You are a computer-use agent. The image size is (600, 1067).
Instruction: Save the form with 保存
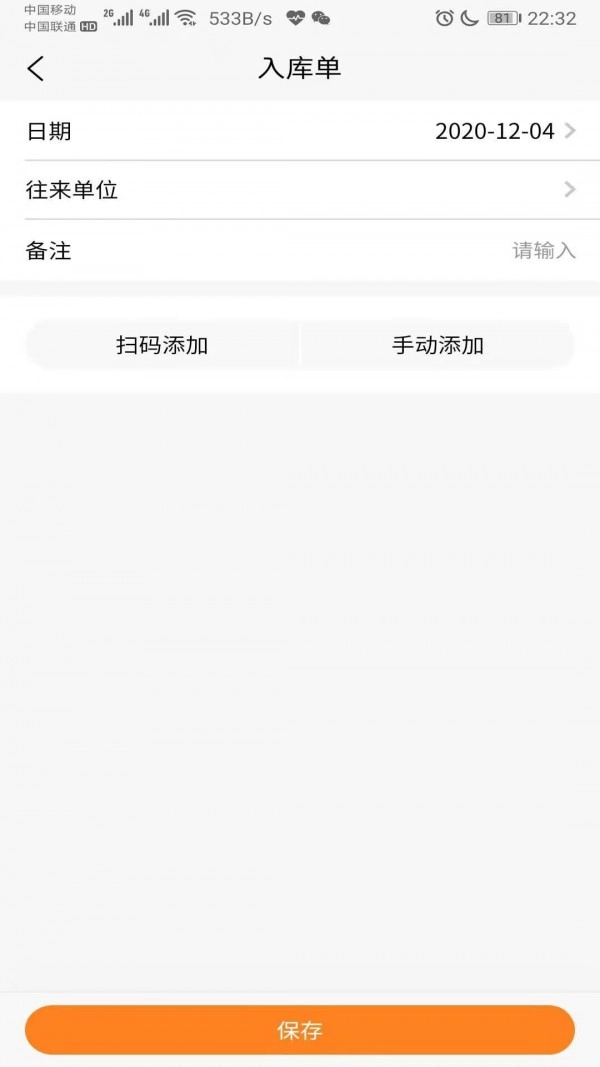click(x=300, y=1030)
